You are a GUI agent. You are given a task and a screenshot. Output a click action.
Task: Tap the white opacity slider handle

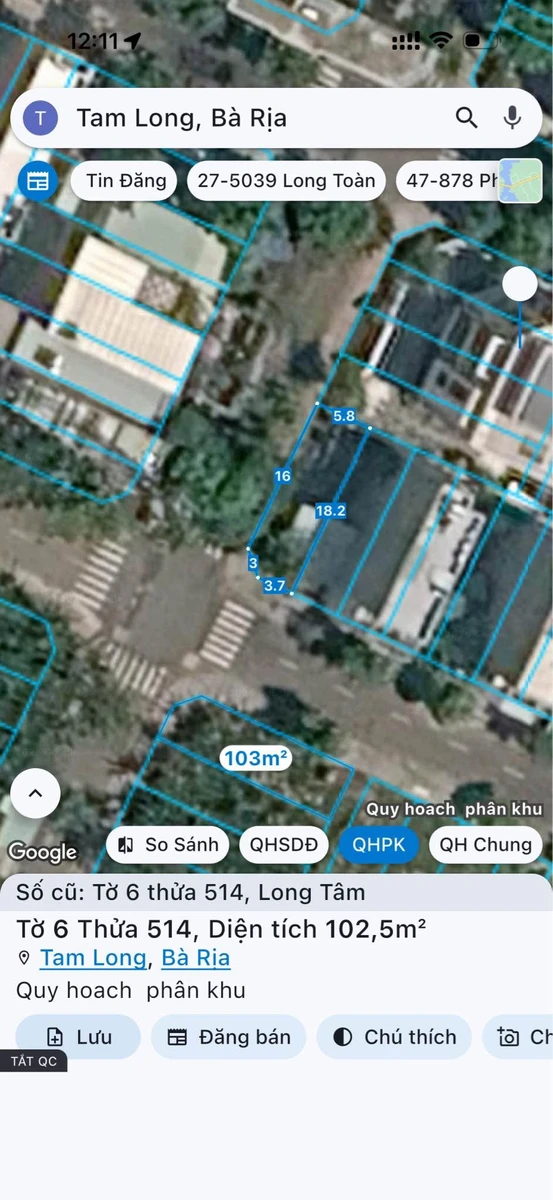point(519,286)
